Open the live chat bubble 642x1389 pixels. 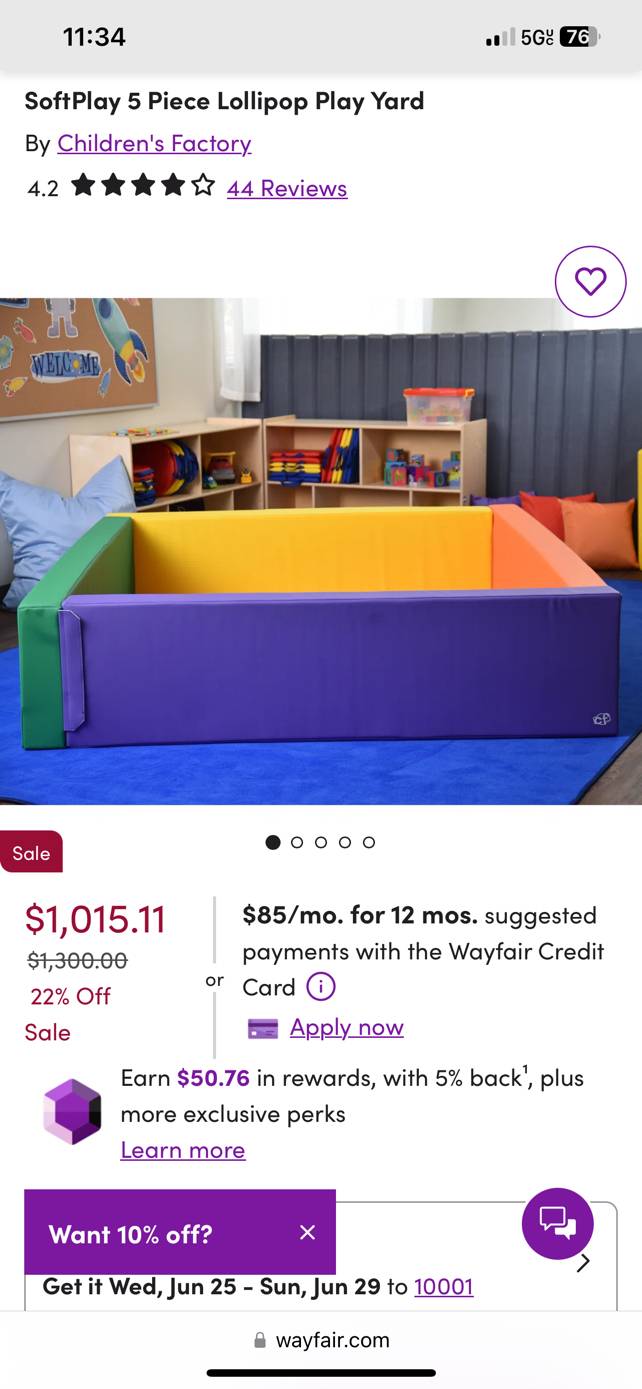(x=557, y=1223)
